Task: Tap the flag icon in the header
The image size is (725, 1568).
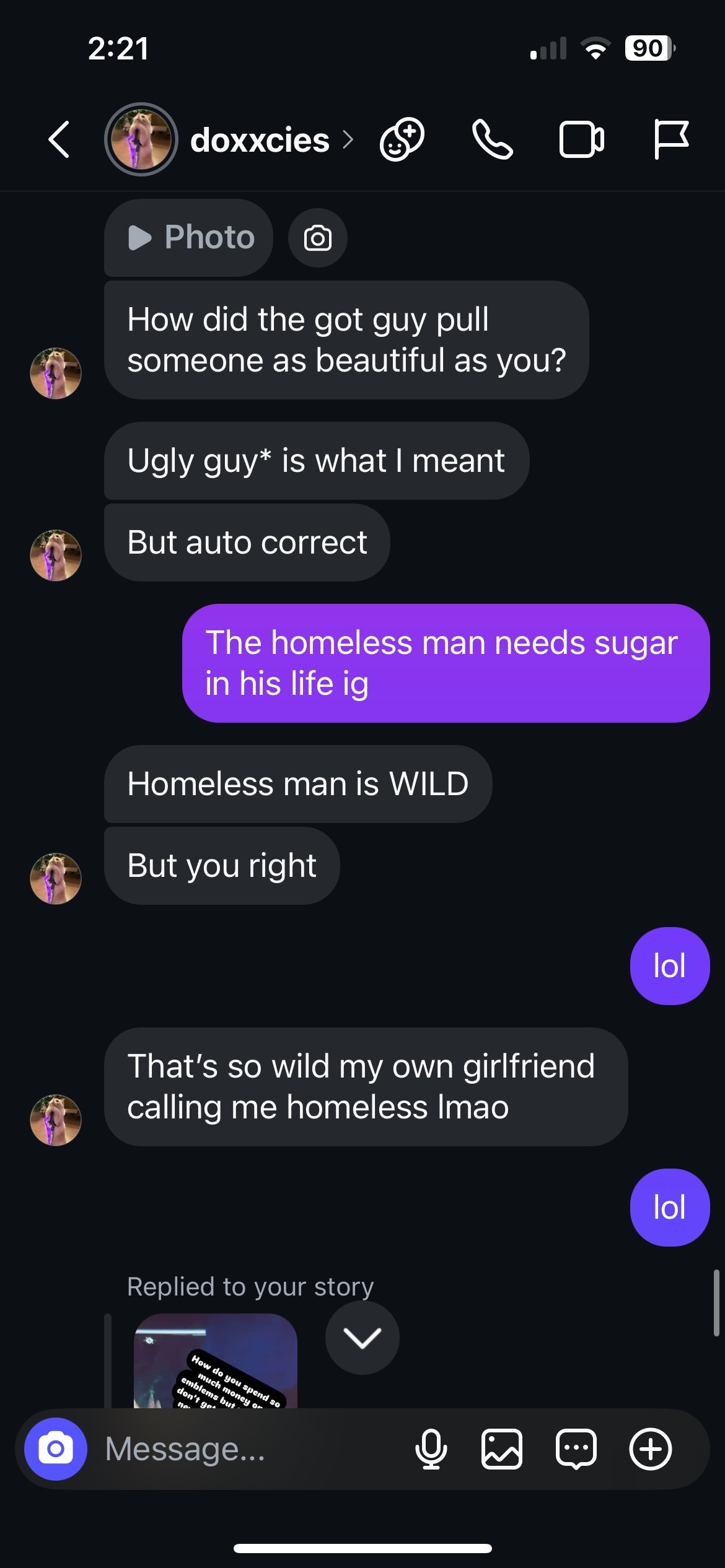Action: point(671,139)
